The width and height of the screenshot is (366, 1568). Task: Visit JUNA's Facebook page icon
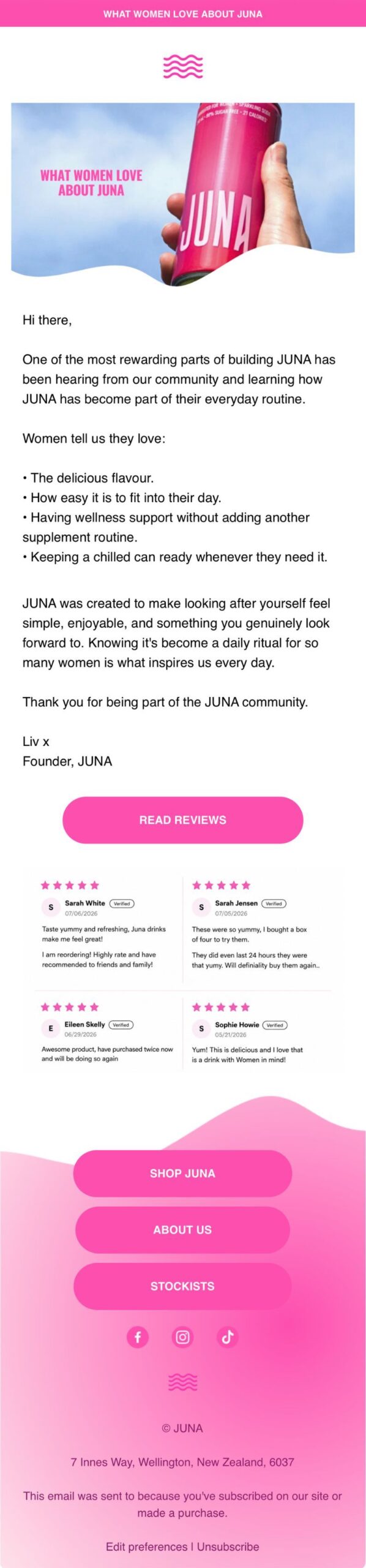pyautogui.click(x=138, y=1337)
